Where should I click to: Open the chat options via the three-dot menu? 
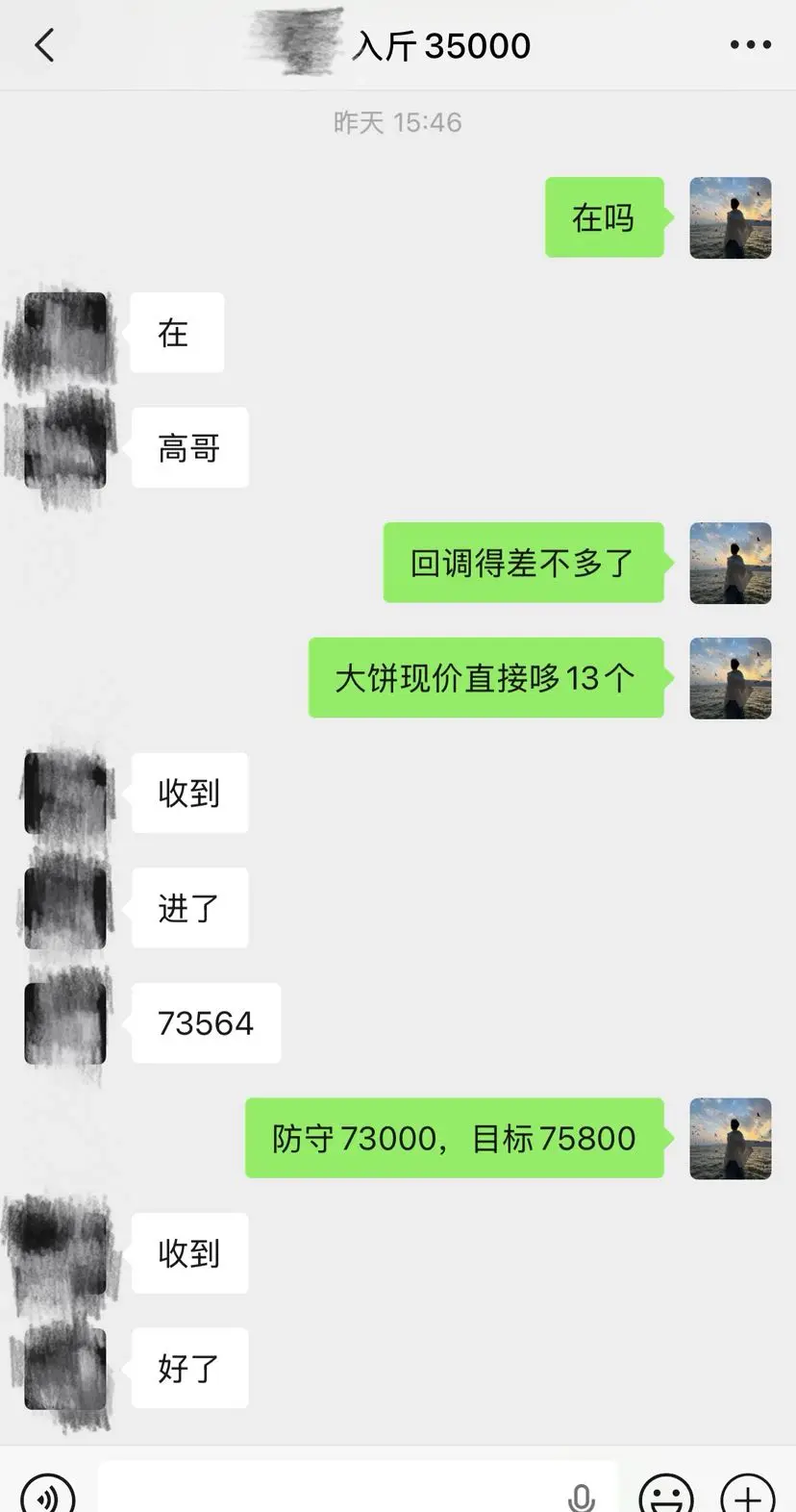click(x=749, y=44)
